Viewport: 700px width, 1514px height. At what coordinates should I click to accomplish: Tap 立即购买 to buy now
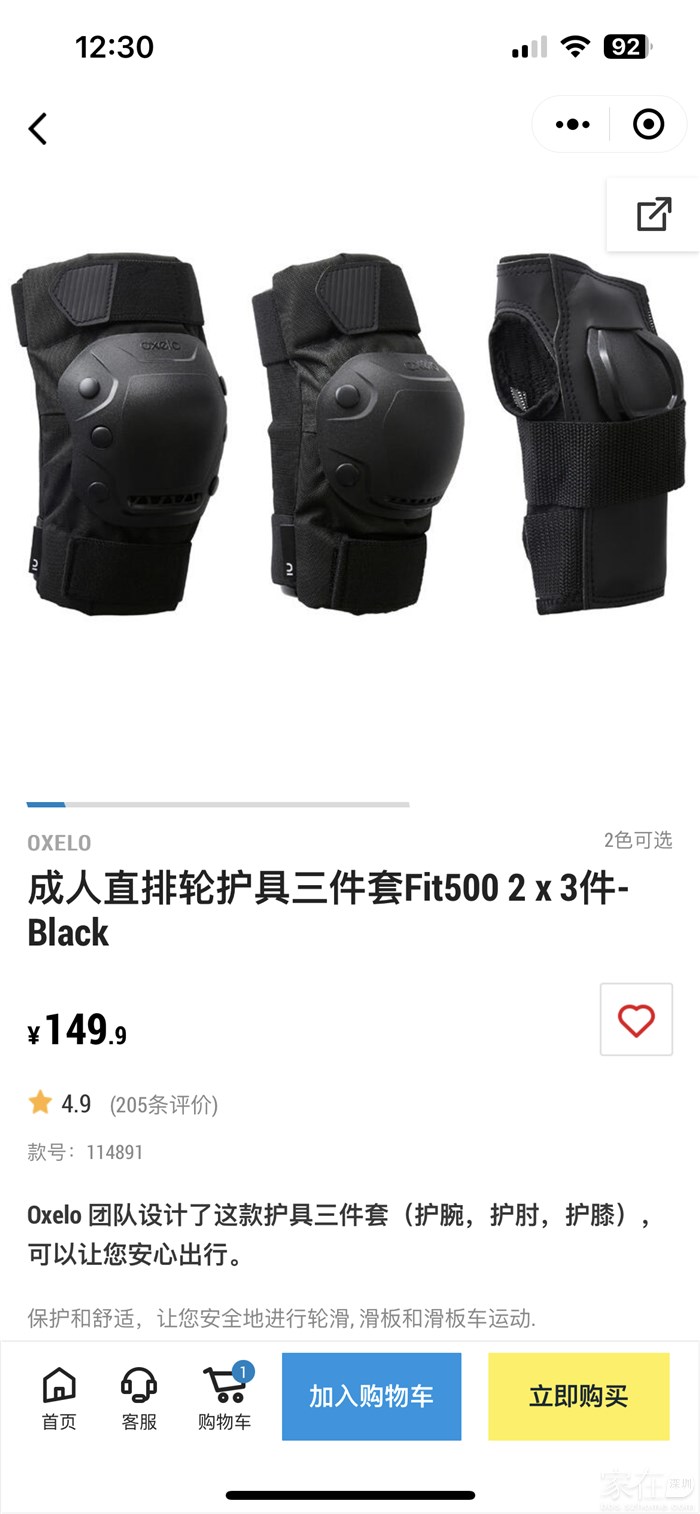click(578, 1396)
